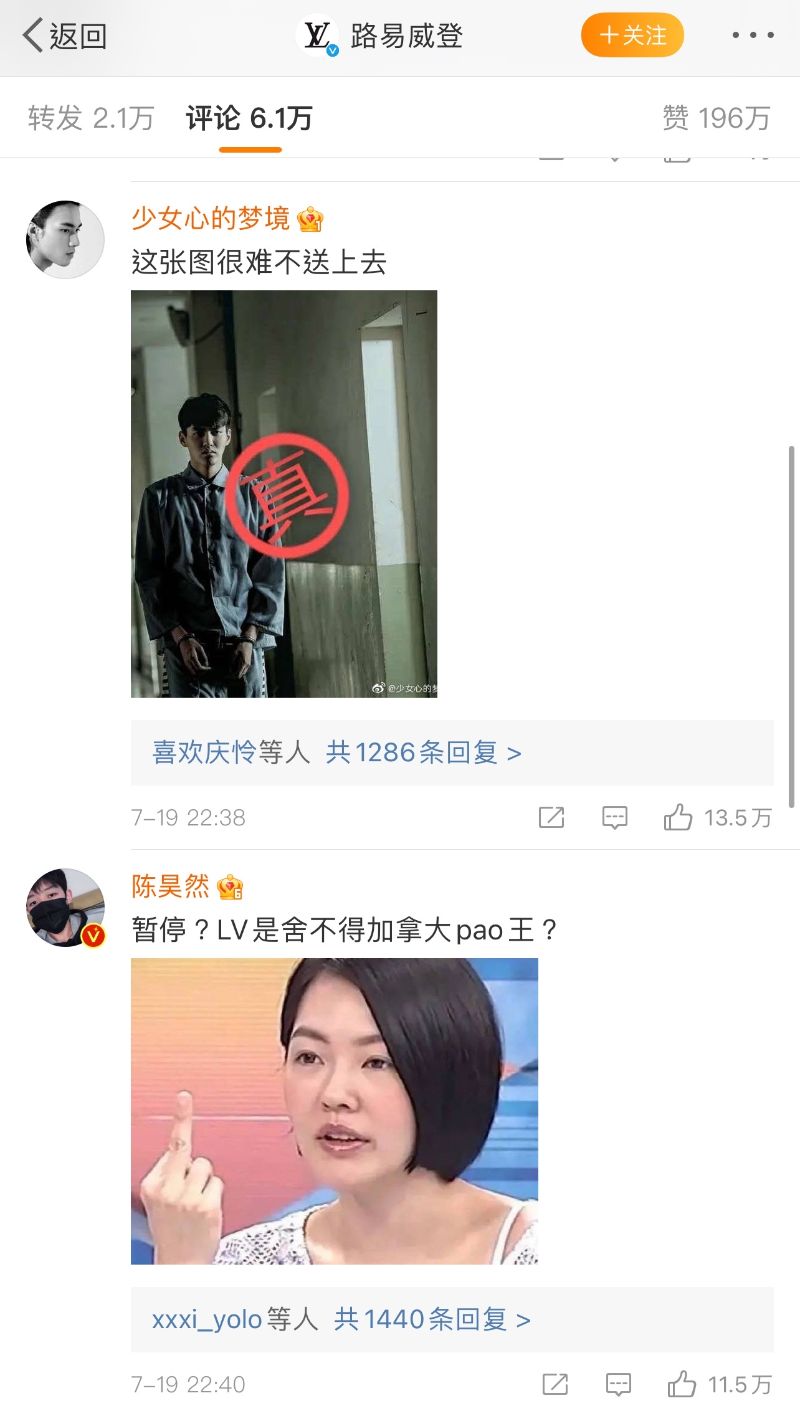The width and height of the screenshot is (800, 1411).
Task: Switch to the 赞 196万 tab
Action: point(716,118)
